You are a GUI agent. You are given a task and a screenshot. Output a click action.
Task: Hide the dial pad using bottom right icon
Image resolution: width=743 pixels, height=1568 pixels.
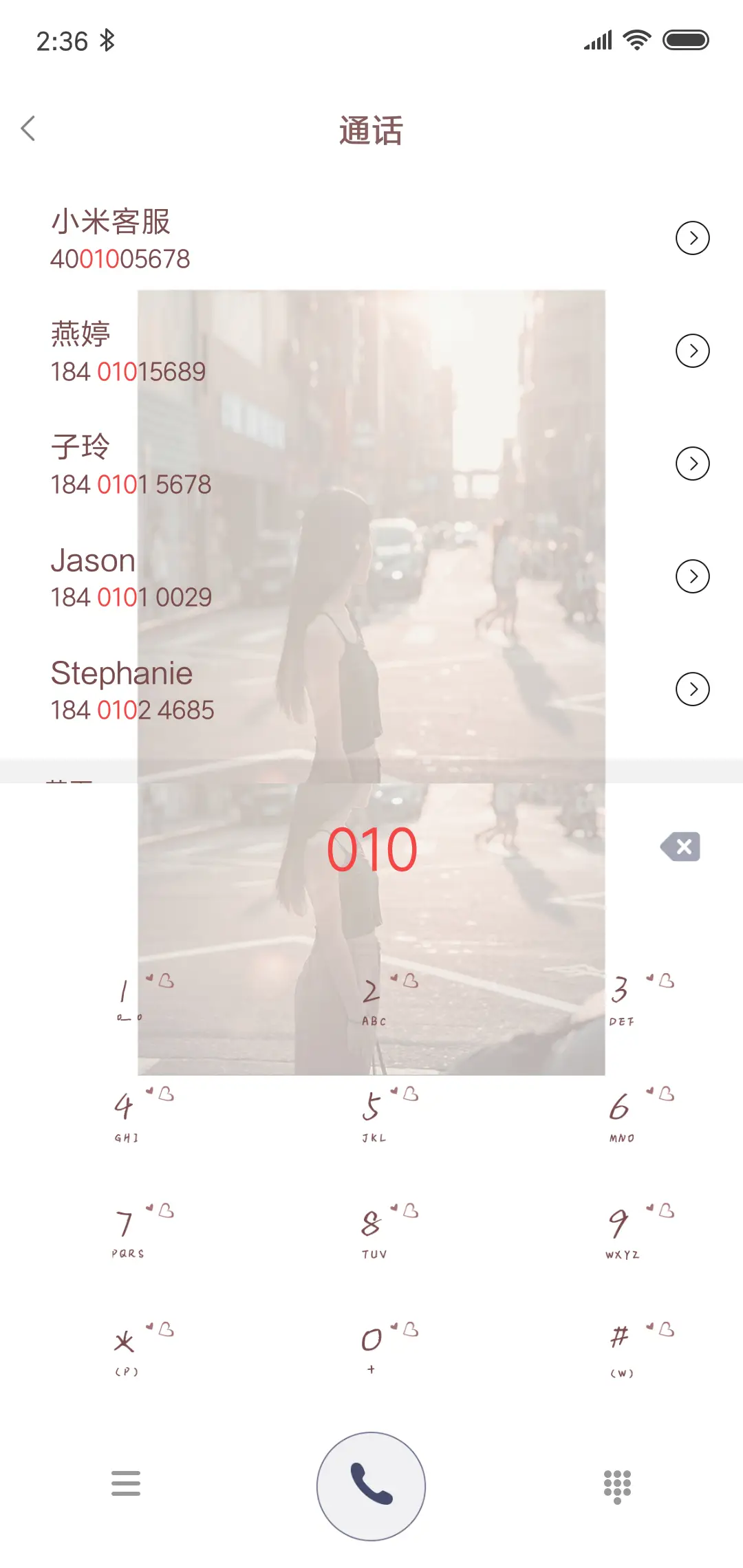pos(617,1485)
